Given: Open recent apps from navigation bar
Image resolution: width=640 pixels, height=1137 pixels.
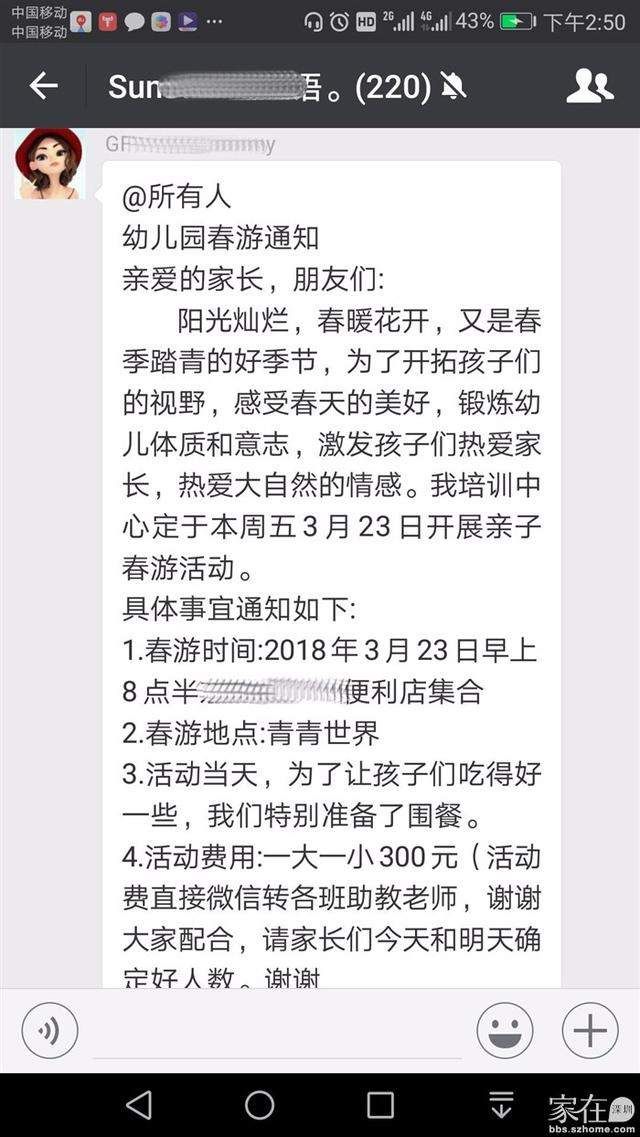Looking at the screenshot, I should click(x=380, y=1105).
